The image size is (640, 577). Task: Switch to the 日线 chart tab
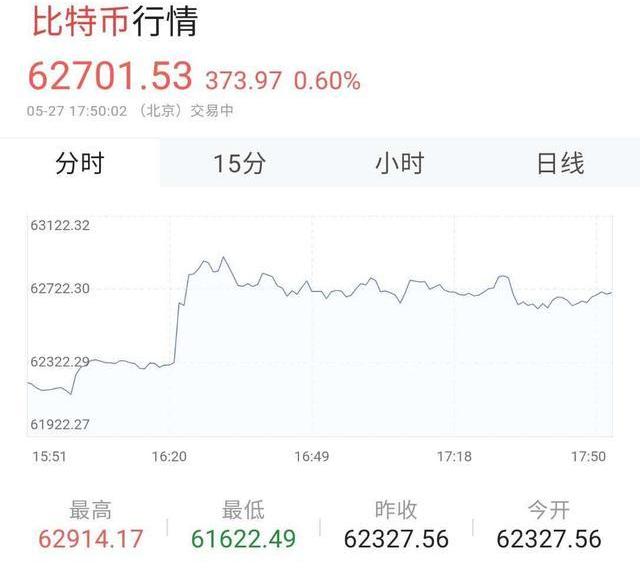point(560,164)
